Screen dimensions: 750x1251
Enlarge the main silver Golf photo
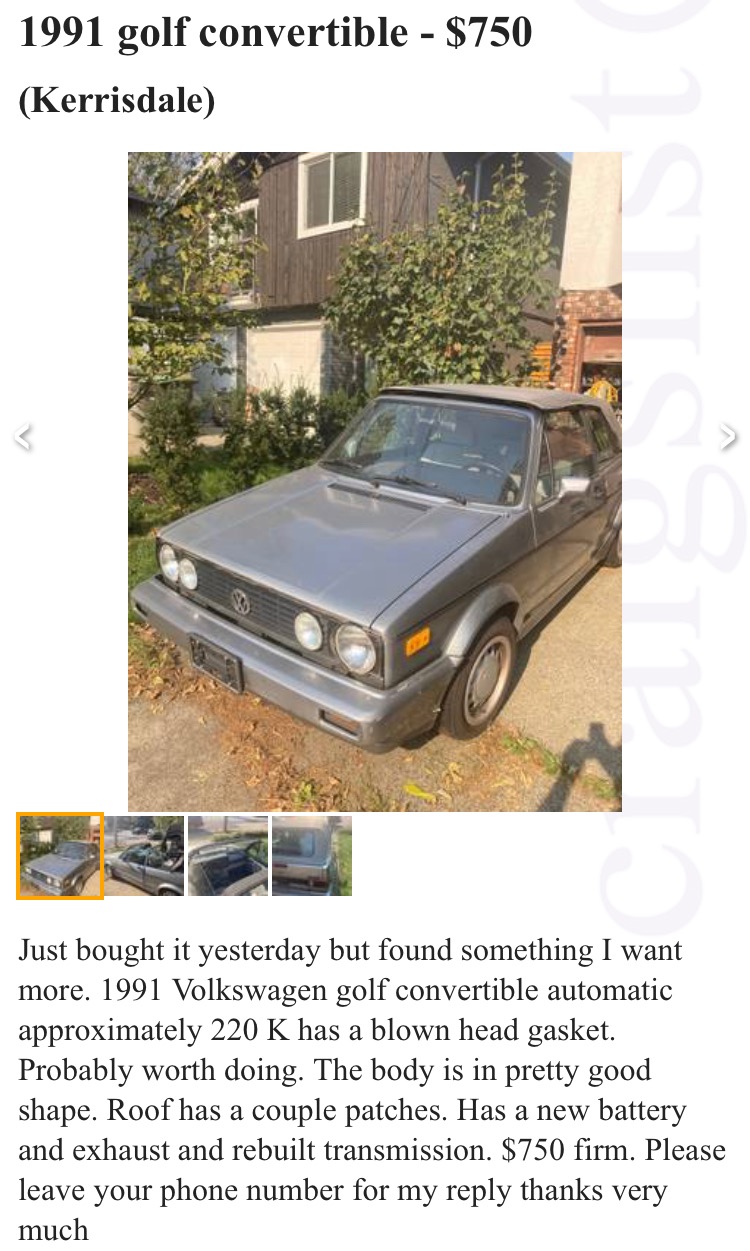click(x=375, y=480)
